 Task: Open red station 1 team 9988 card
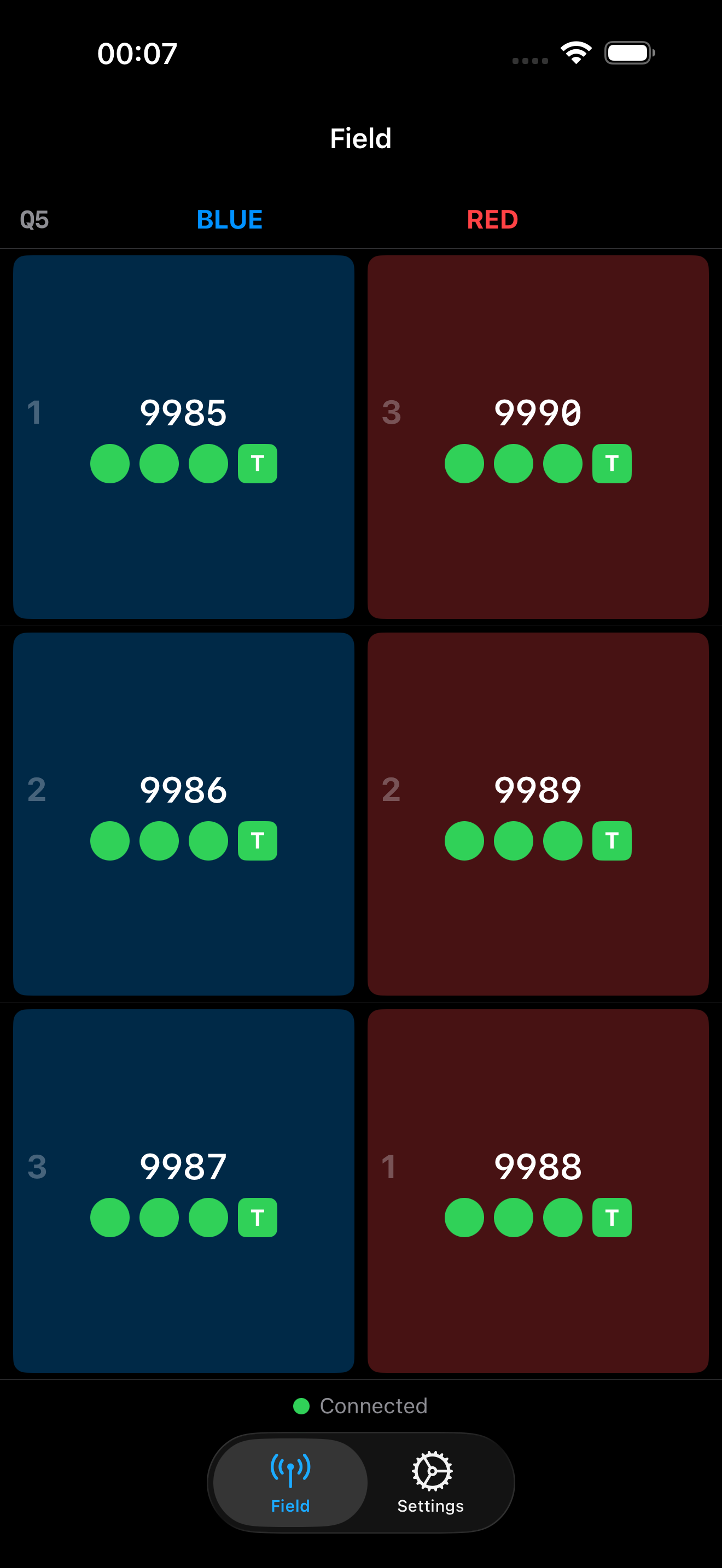[x=538, y=1190]
